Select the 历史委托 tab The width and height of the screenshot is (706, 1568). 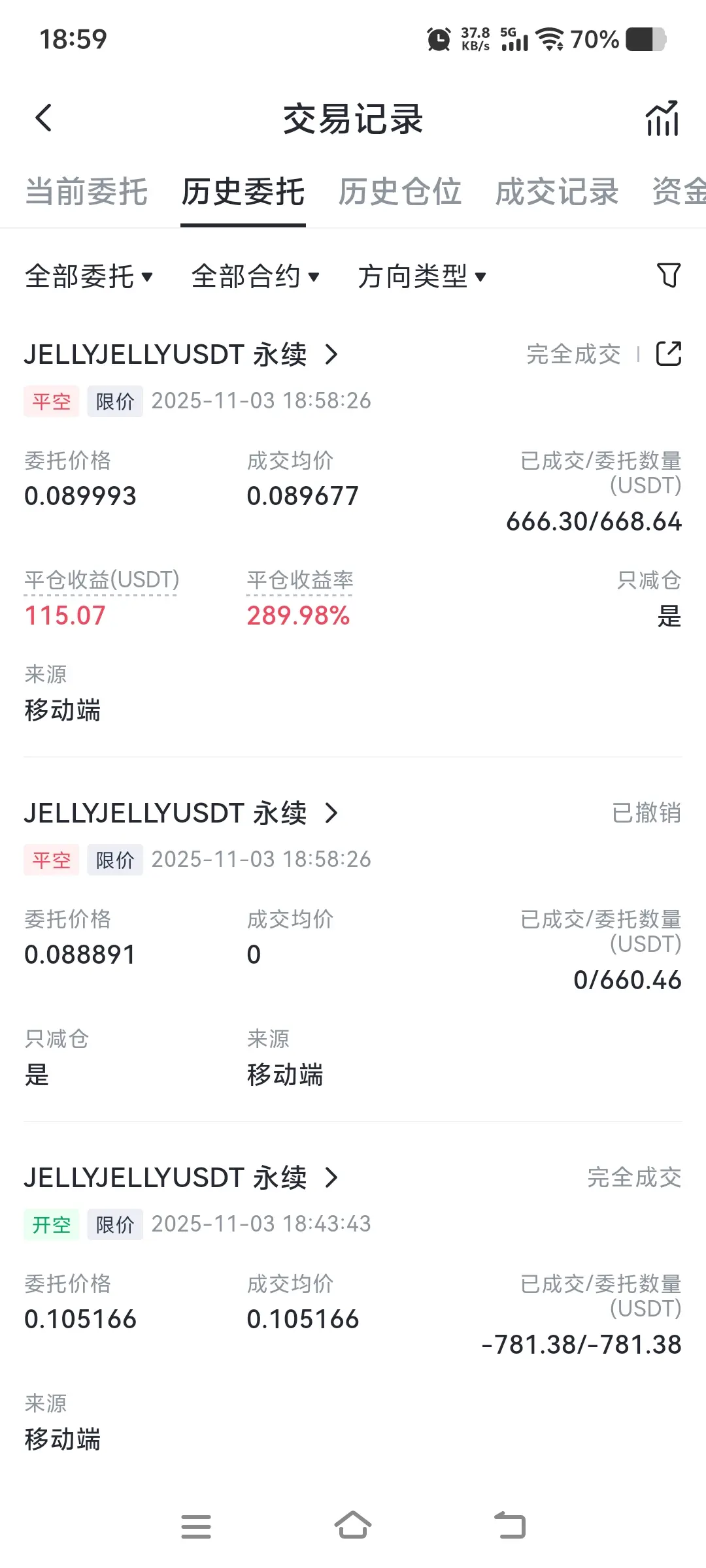(243, 192)
